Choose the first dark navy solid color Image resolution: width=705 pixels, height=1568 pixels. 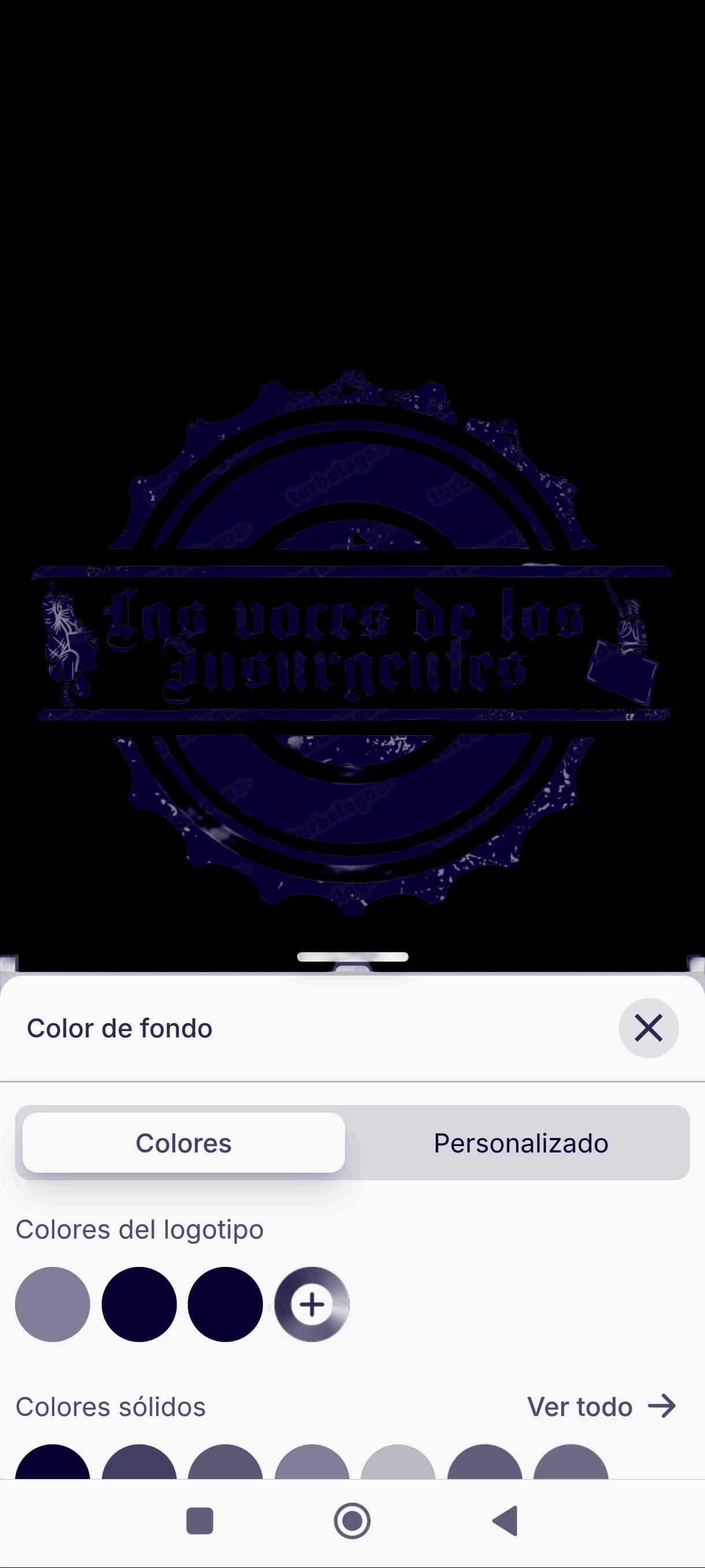pyautogui.click(x=53, y=1462)
